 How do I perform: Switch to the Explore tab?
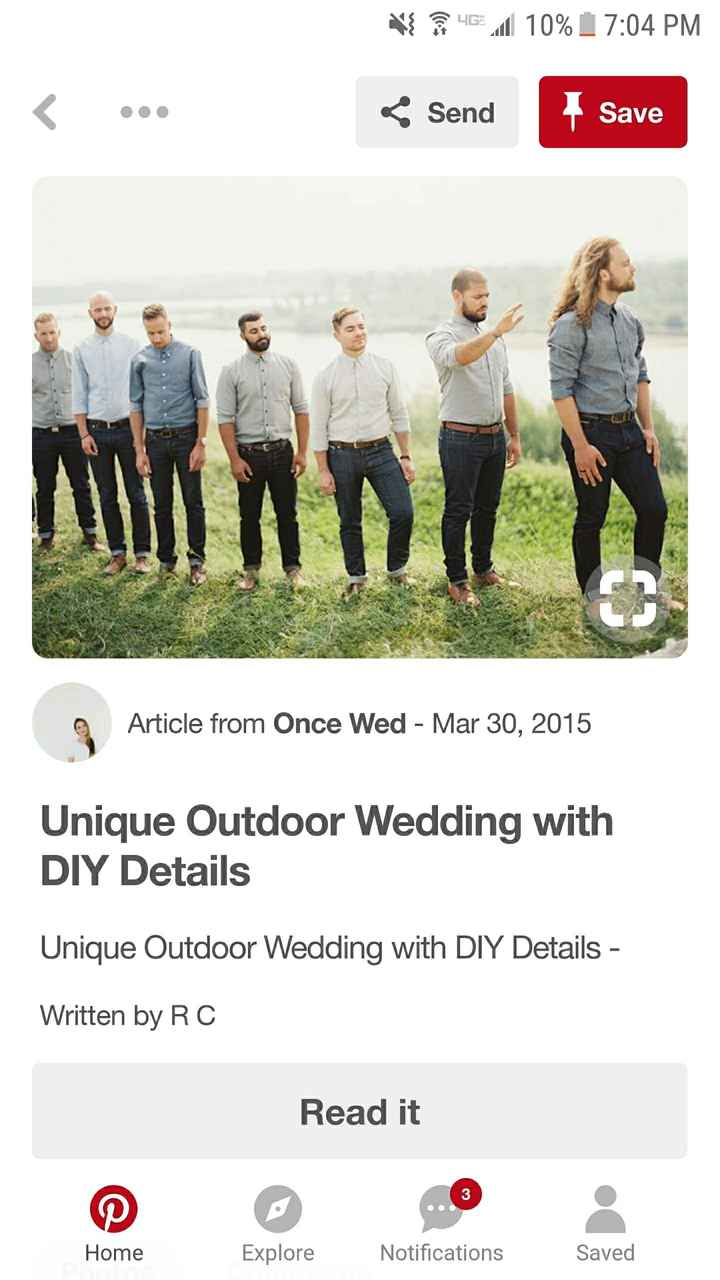tap(278, 1223)
